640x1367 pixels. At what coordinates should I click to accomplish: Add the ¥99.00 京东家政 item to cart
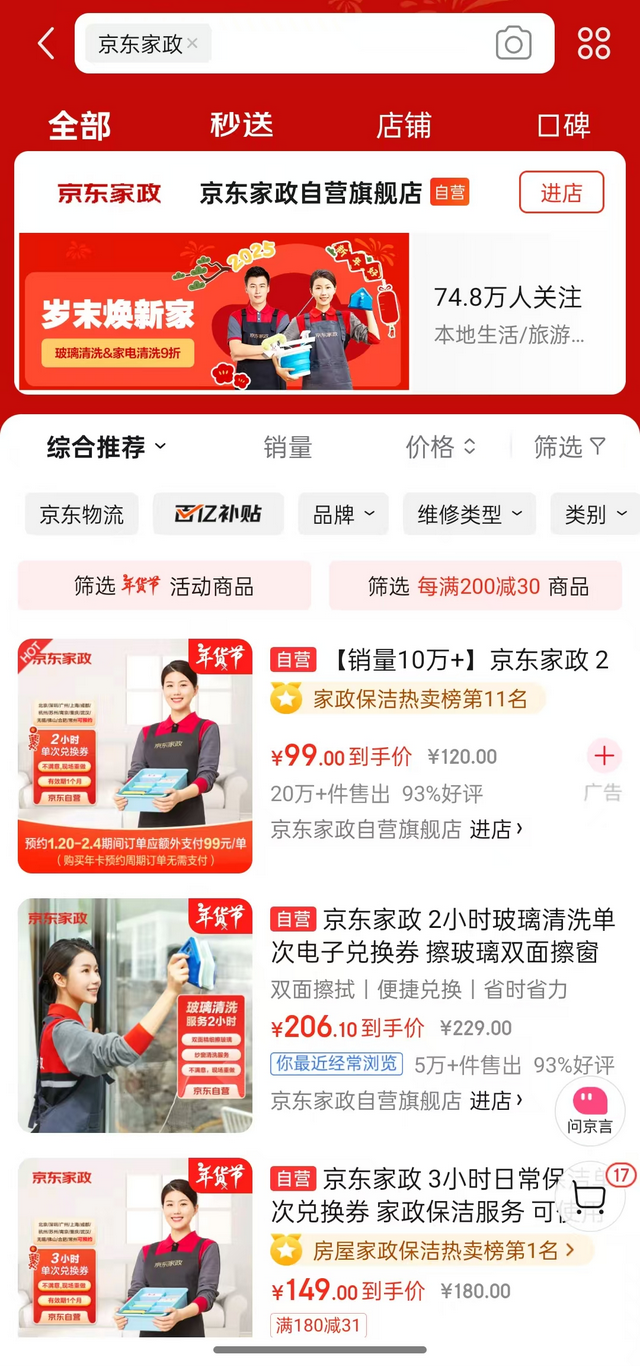(603, 757)
